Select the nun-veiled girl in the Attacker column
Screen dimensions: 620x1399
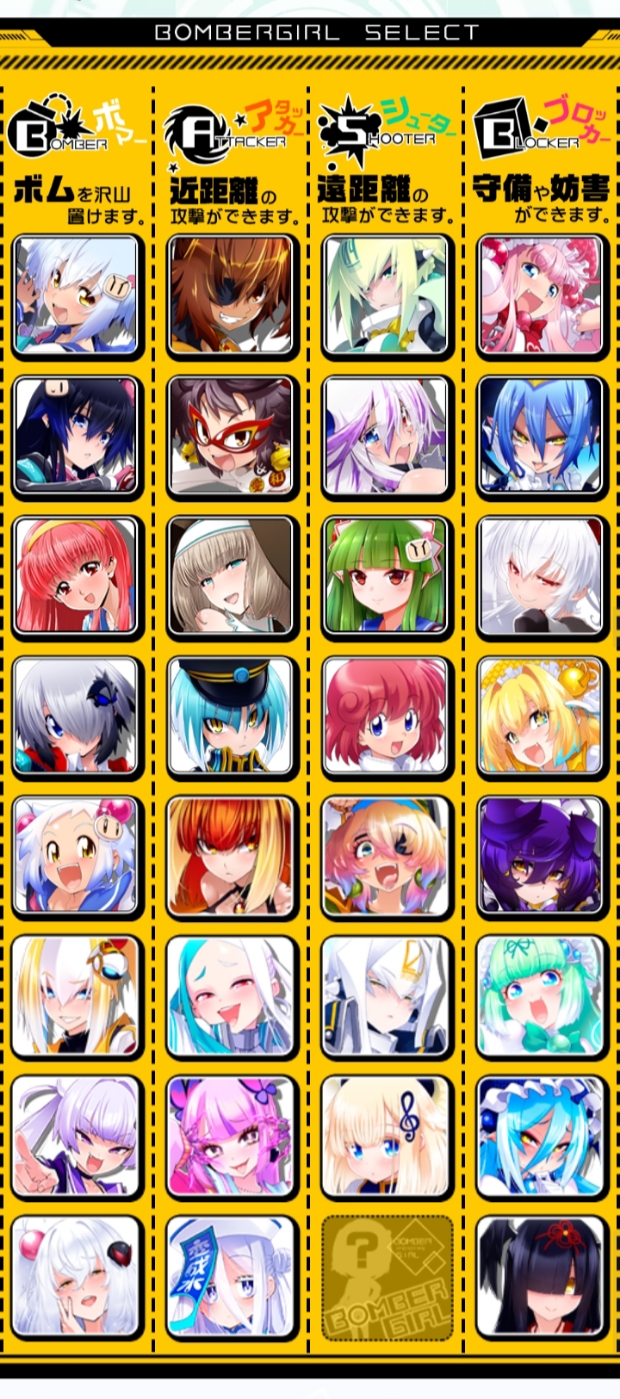[x=231, y=575]
